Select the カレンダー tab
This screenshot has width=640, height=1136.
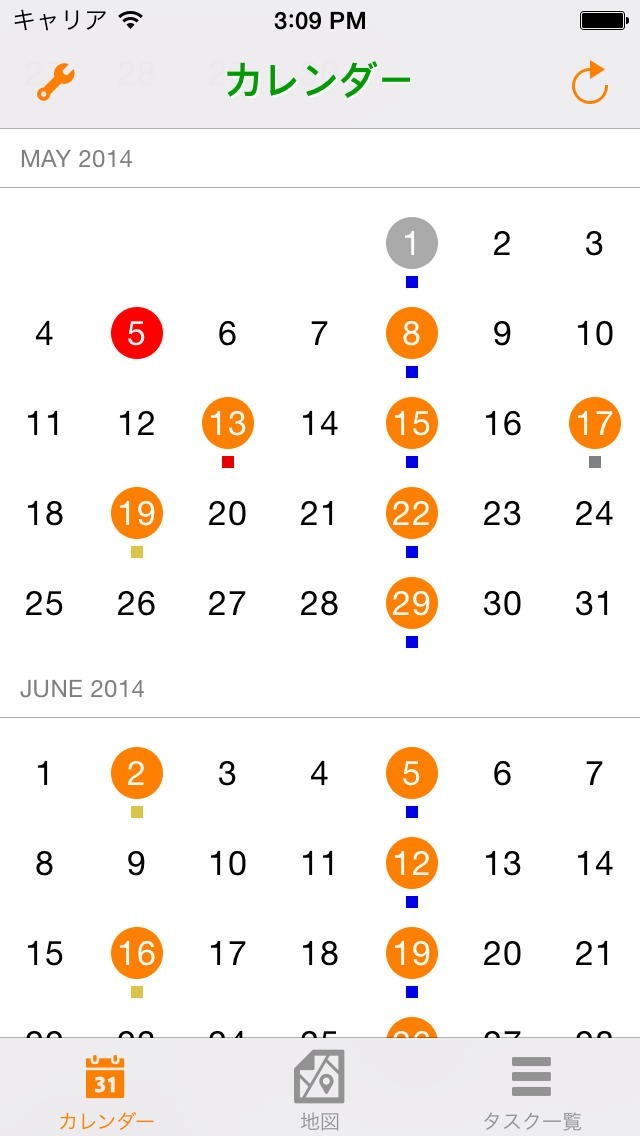pyautogui.click(x=106, y=1088)
